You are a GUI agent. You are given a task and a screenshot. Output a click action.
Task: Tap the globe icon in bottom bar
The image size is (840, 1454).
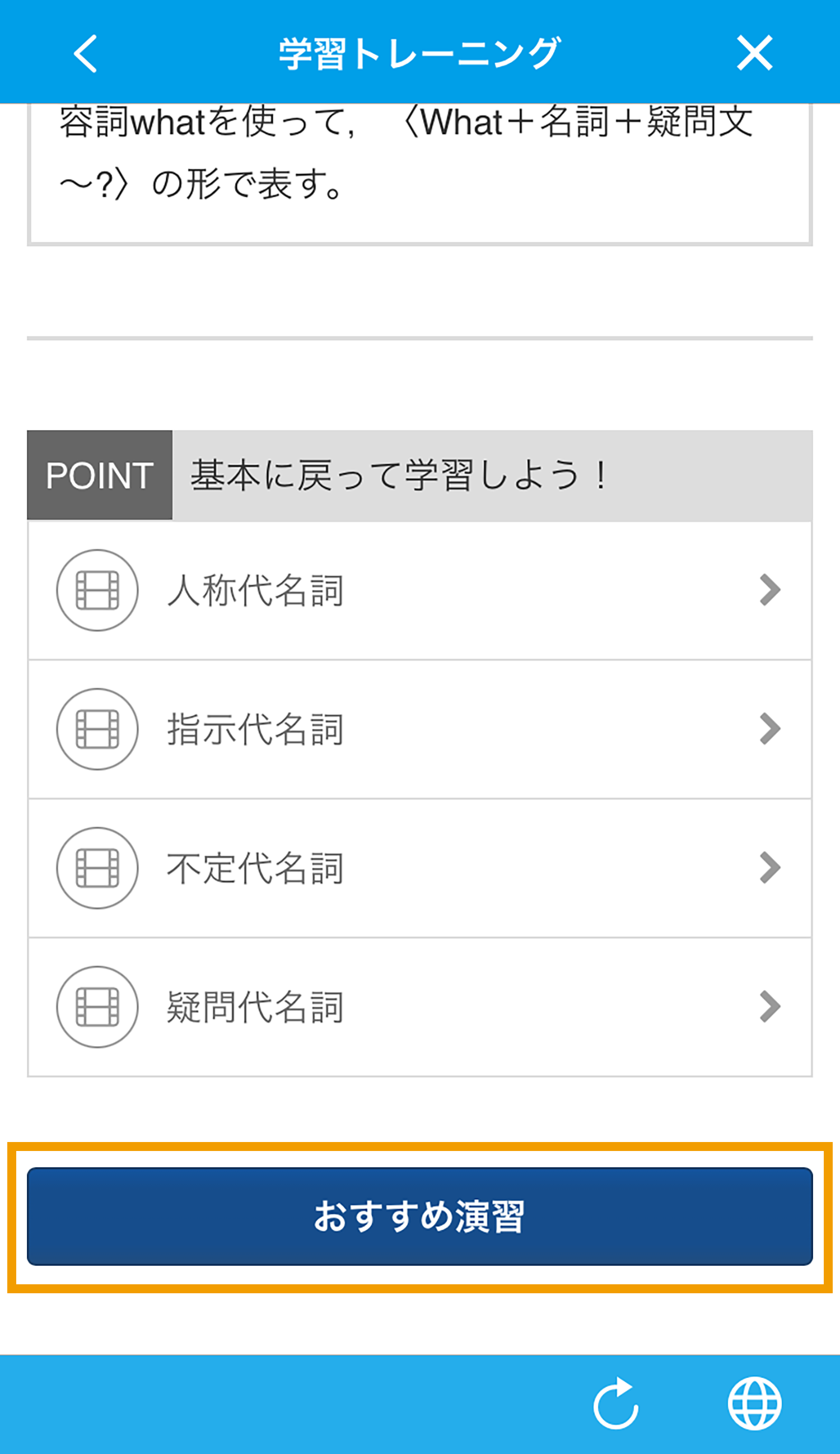point(755,1404)
